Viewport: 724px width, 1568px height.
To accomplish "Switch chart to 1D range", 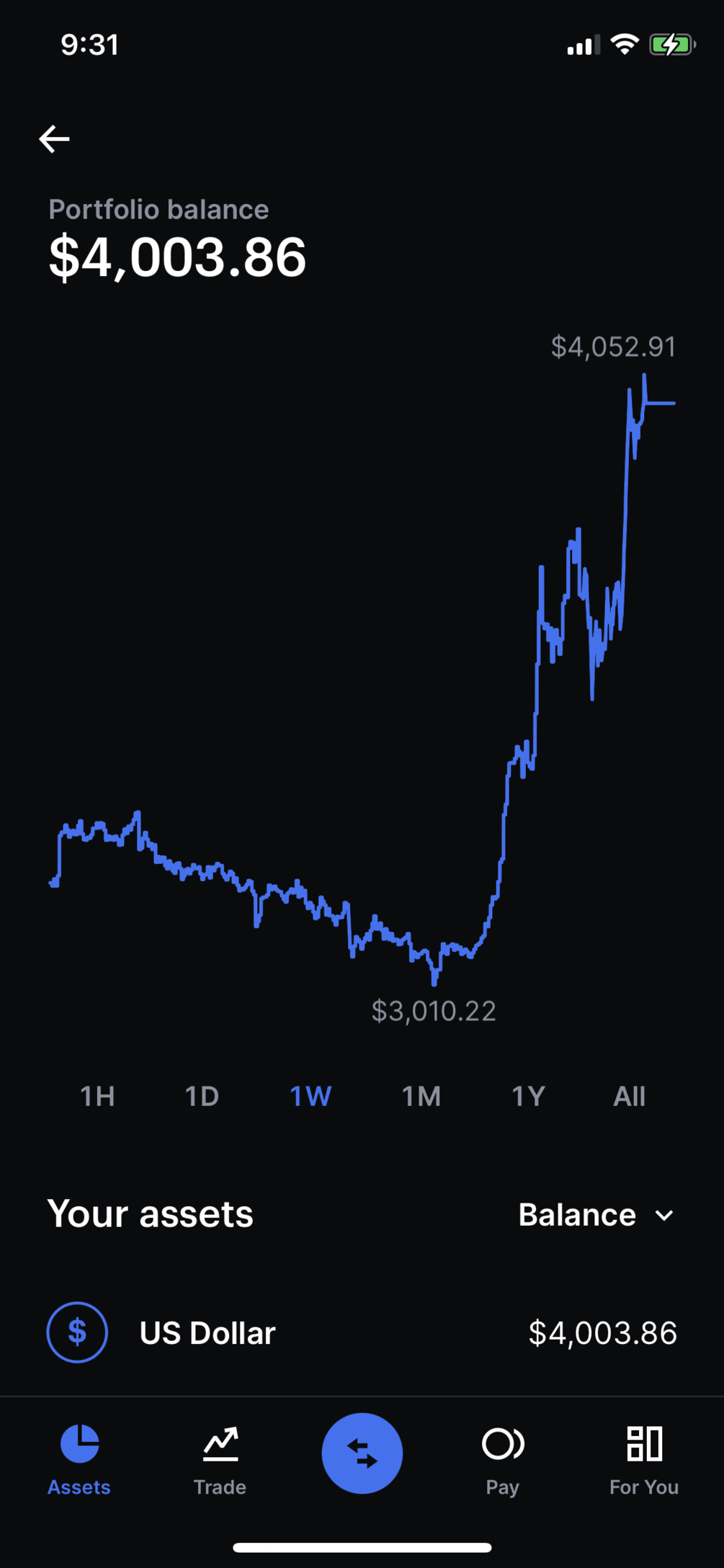I will [202, 1096].
